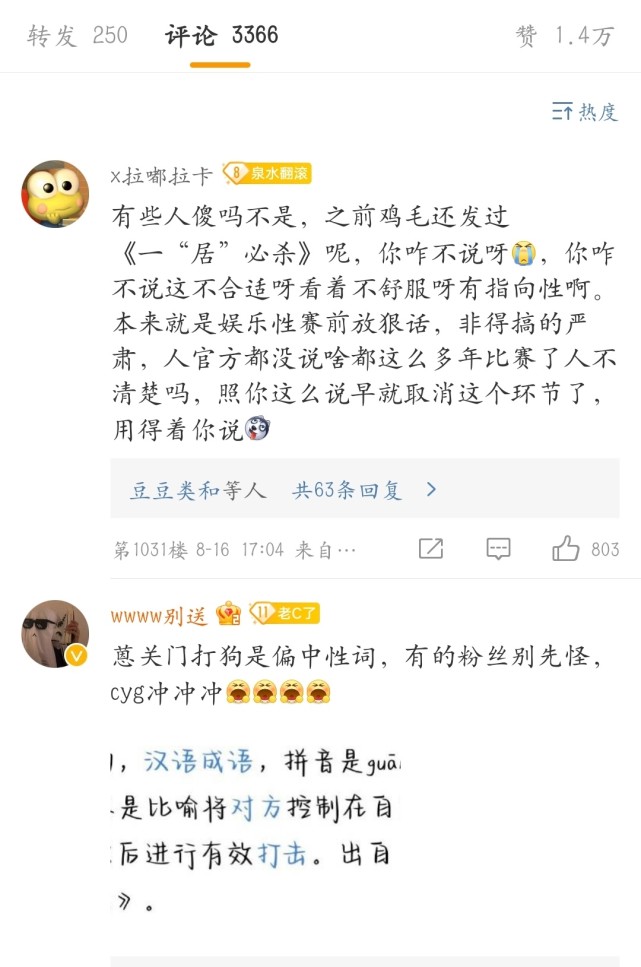Viewport: 641px width, 967px height.
Task: Share the comment on floor 1031
Action: [431, 549]
